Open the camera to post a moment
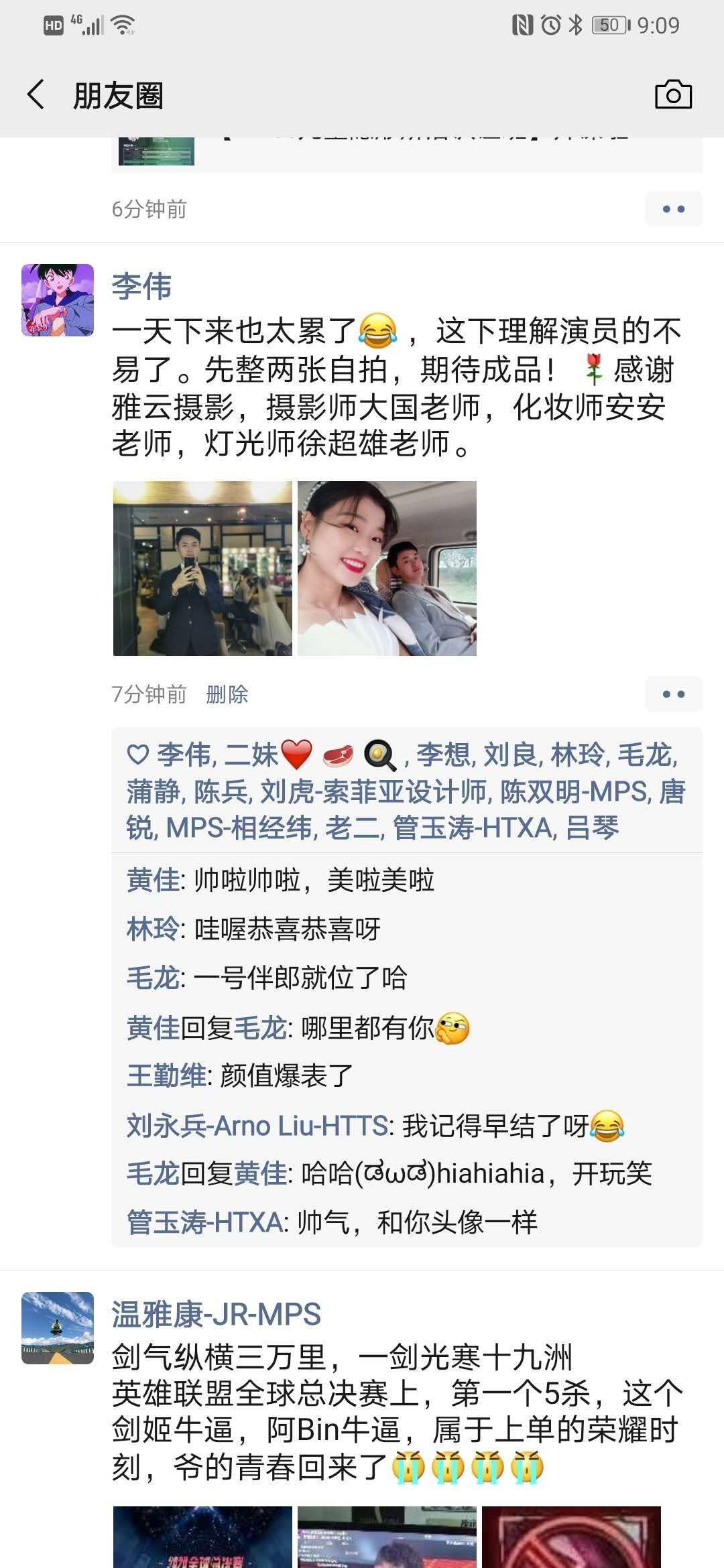Screen dimensions: 724x1568 coord(673,94)
